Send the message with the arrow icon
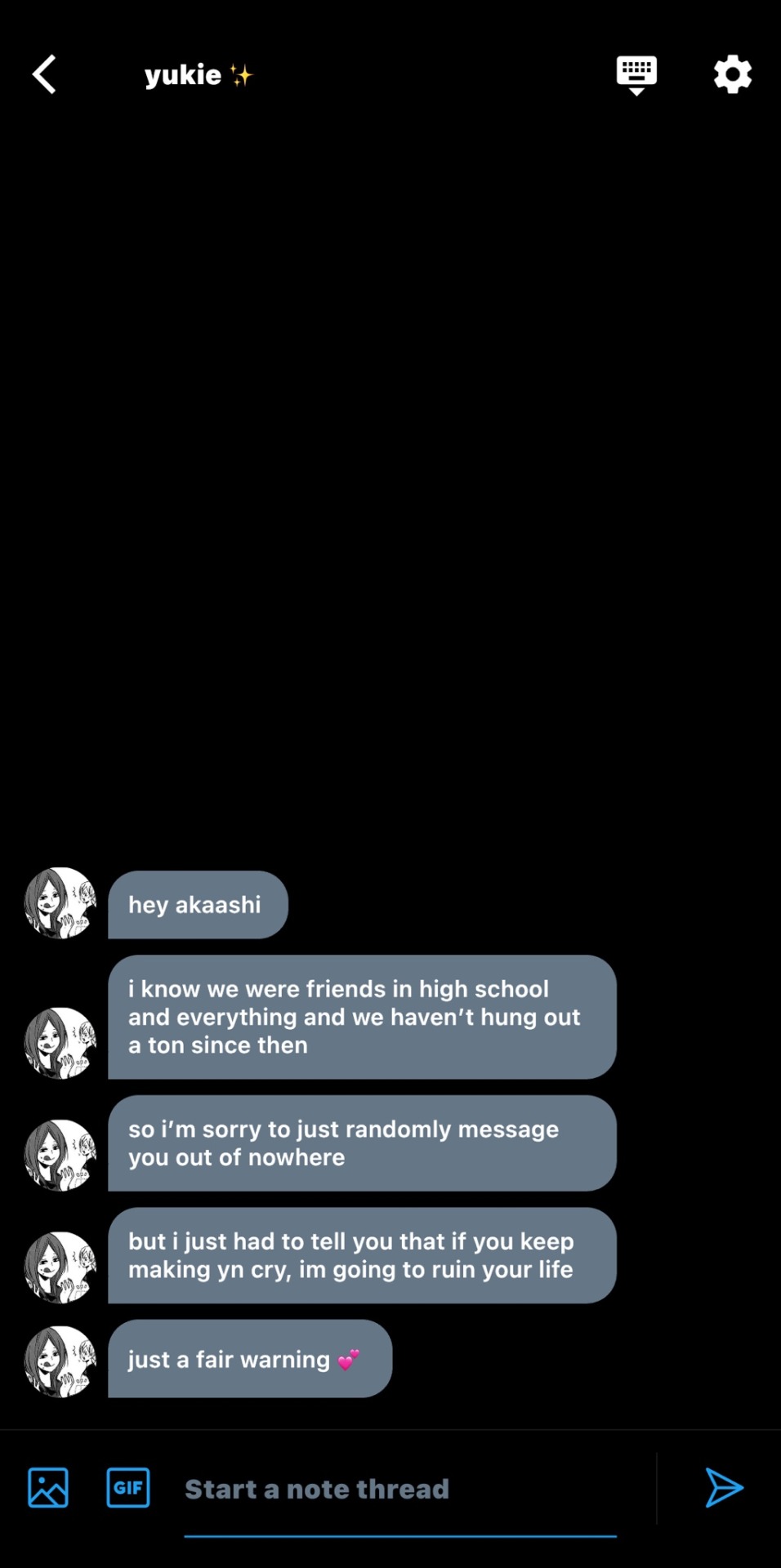 (x=724, y=1487)
